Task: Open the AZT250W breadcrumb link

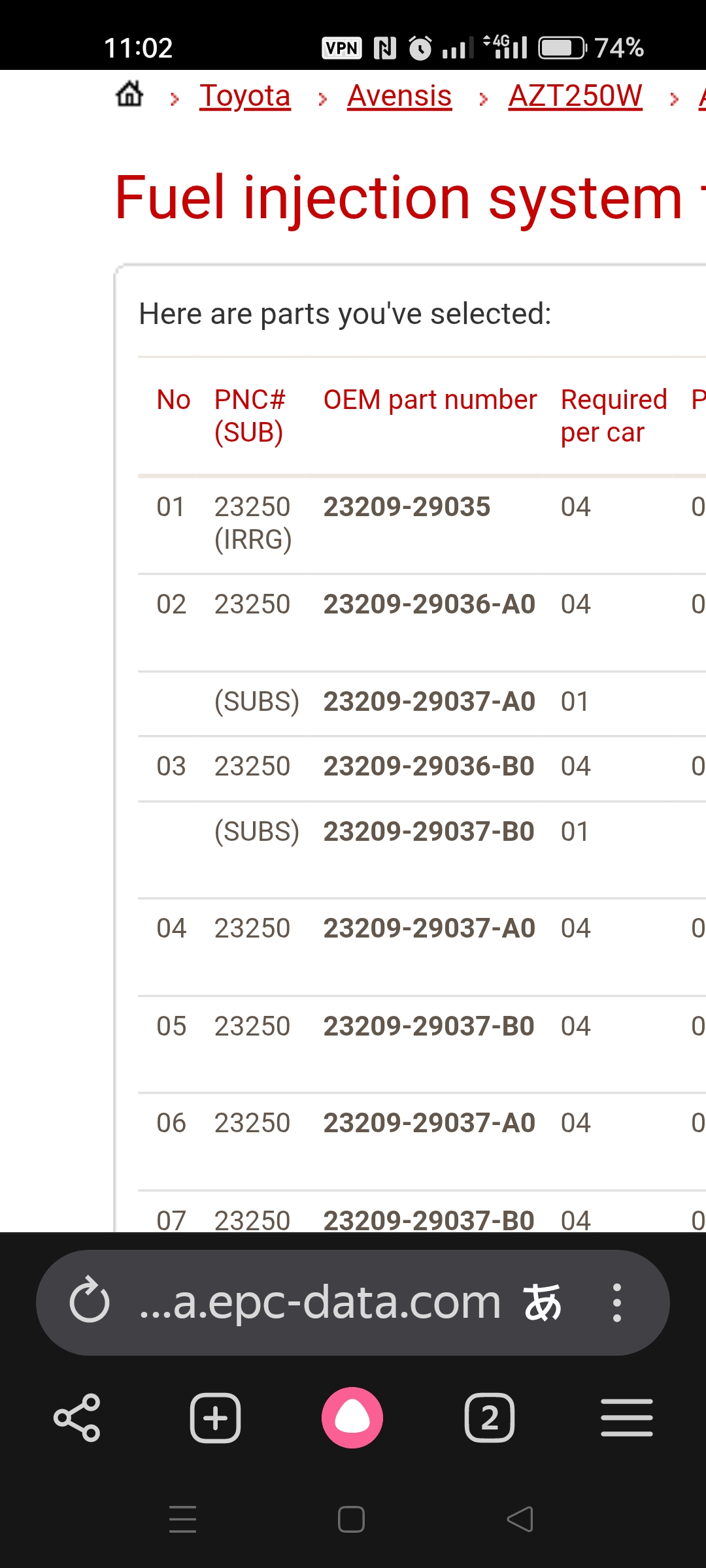Action: (575, 96)
